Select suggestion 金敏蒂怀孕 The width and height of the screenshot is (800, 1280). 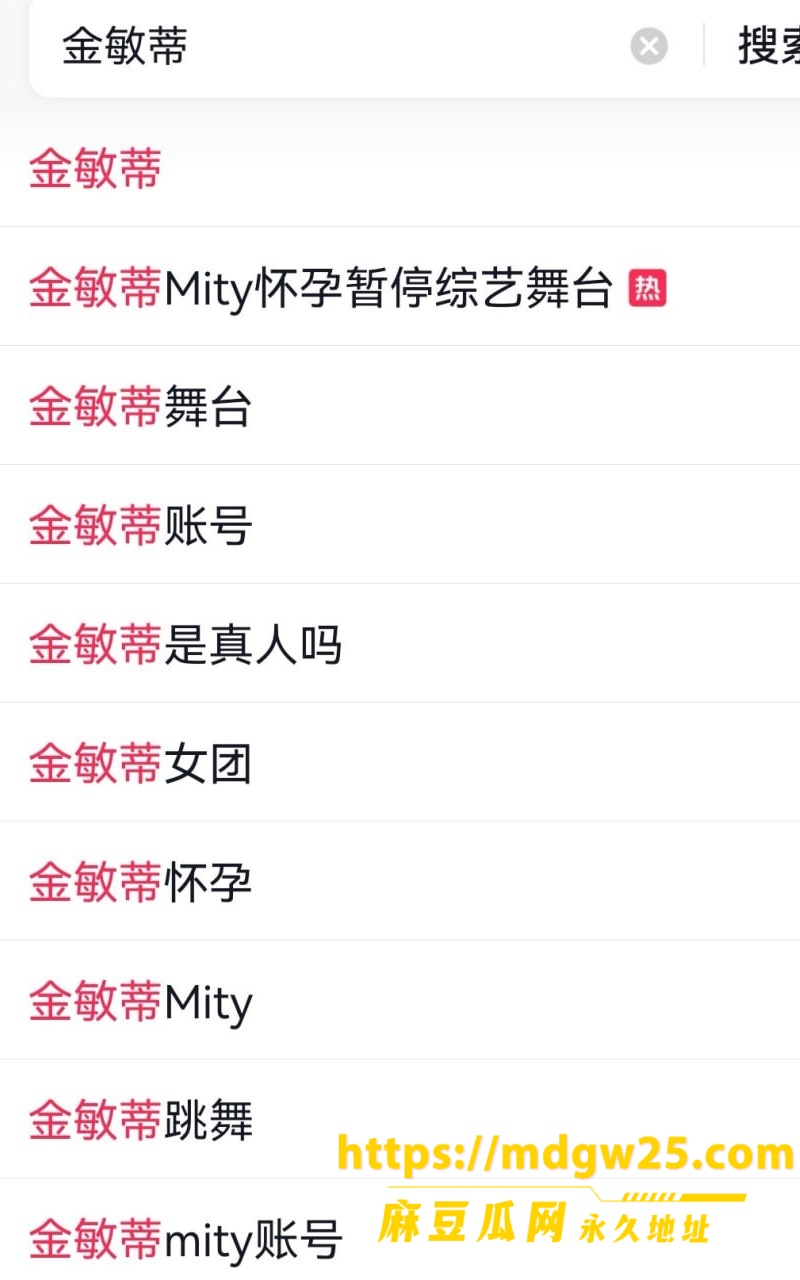click(400, 882)
